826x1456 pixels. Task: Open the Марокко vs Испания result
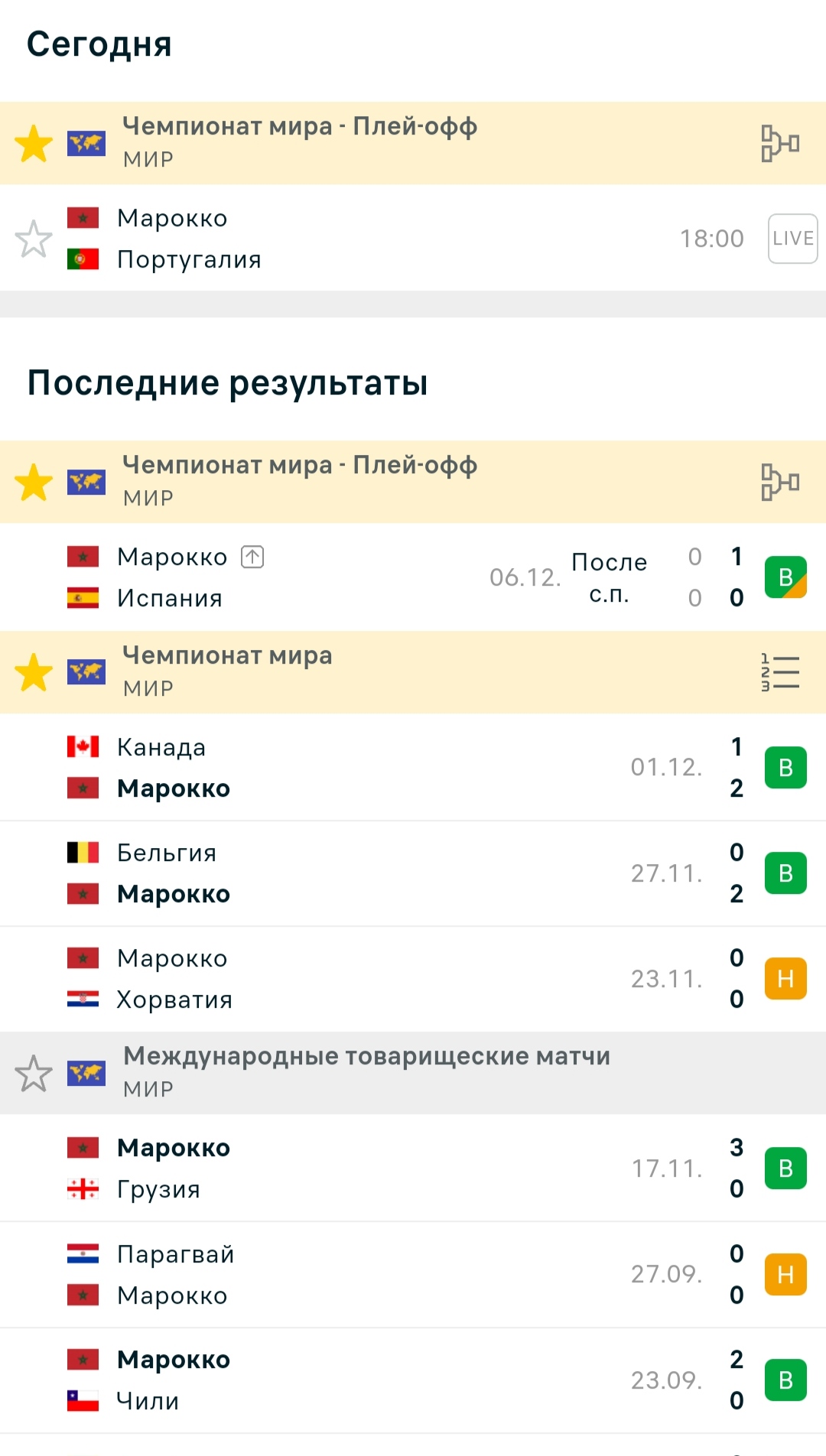(x=413, y=577)
